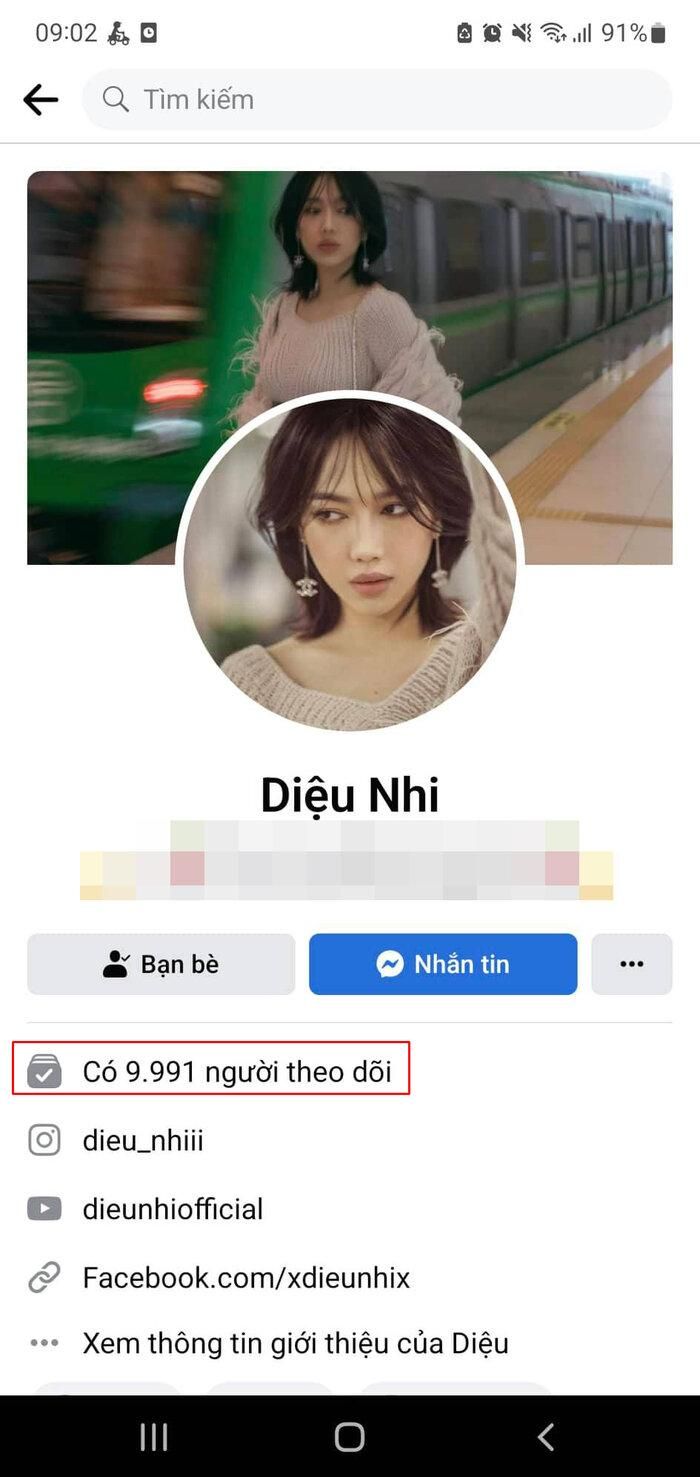Viewport: 700px width, 1477px height.
Task: Open recent apps from navigation bar
Action: pos(154,1437)
